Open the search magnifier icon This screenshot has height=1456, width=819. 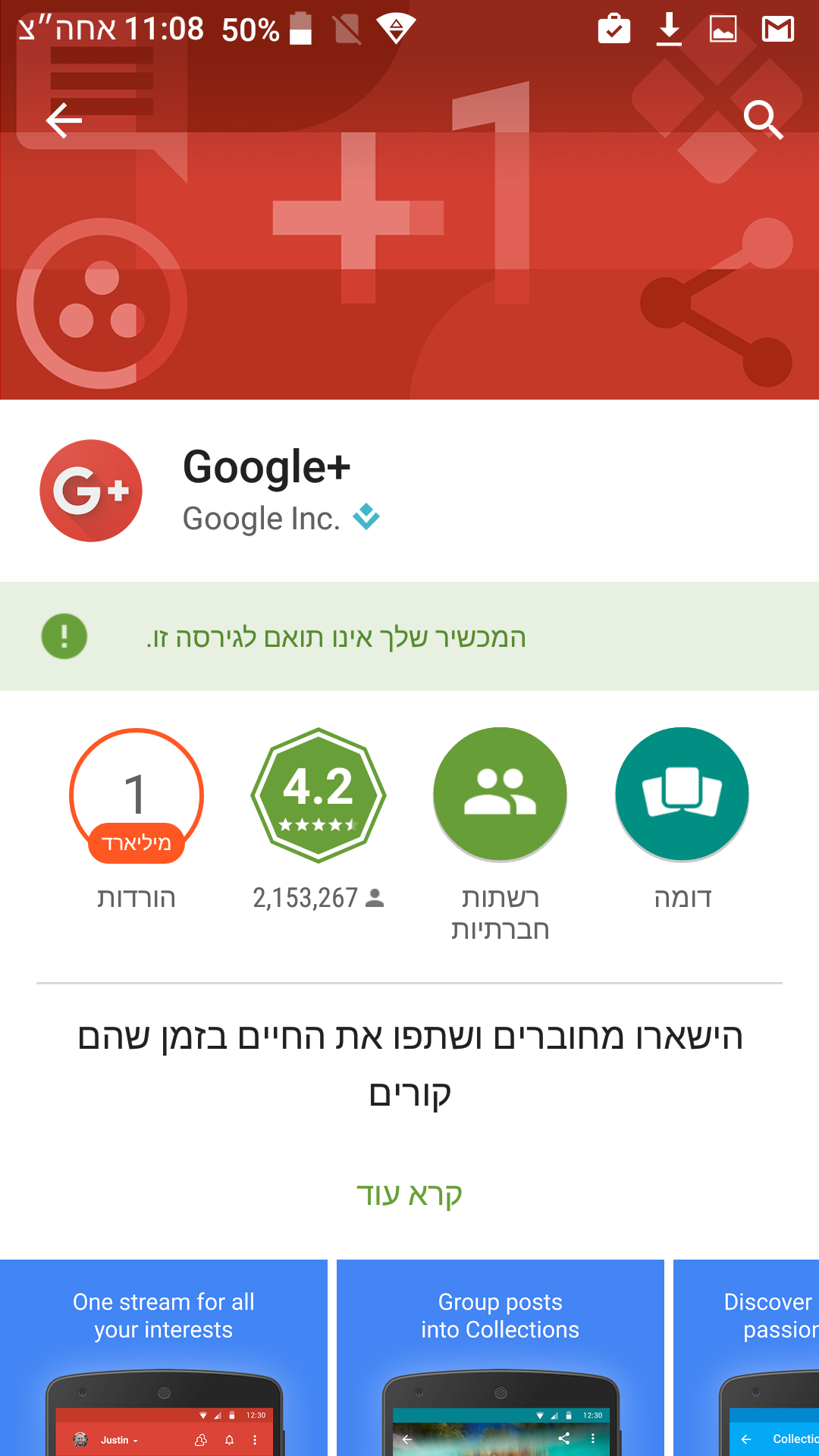pyautogui.click(x=762, y=120)
